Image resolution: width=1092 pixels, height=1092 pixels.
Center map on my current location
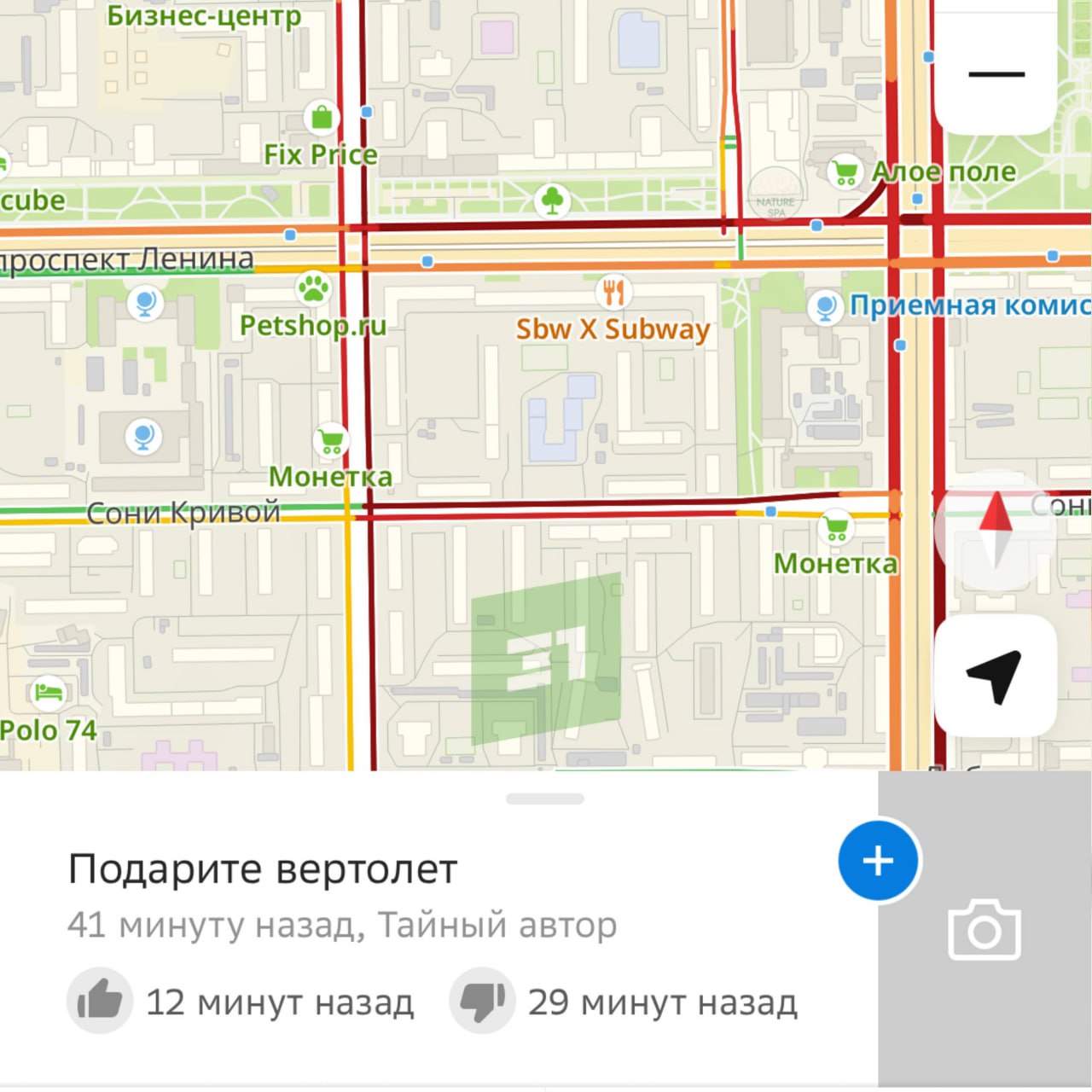(995, 675)
